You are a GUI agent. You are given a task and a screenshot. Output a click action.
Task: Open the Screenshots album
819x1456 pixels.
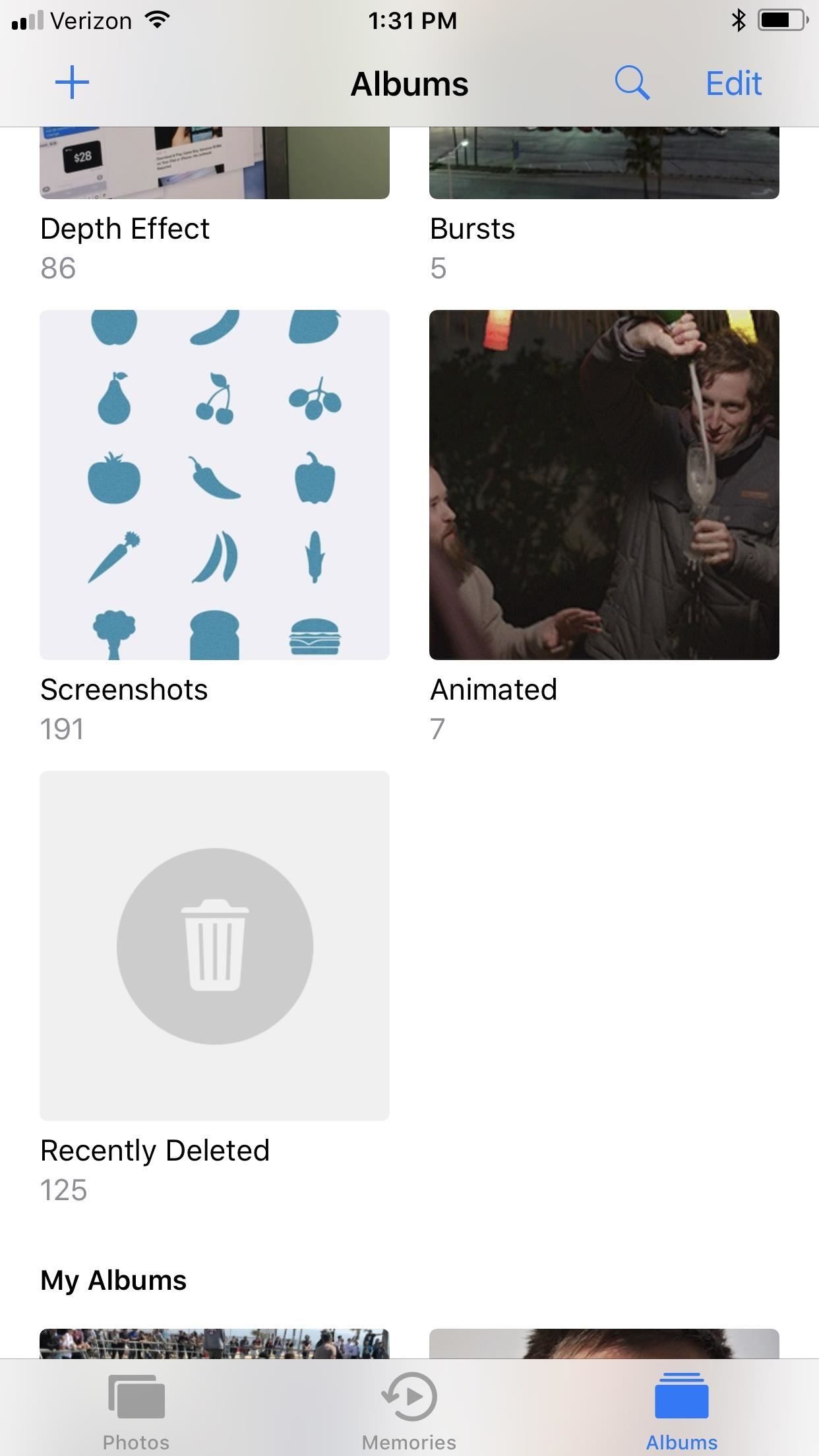pos(214,485)
